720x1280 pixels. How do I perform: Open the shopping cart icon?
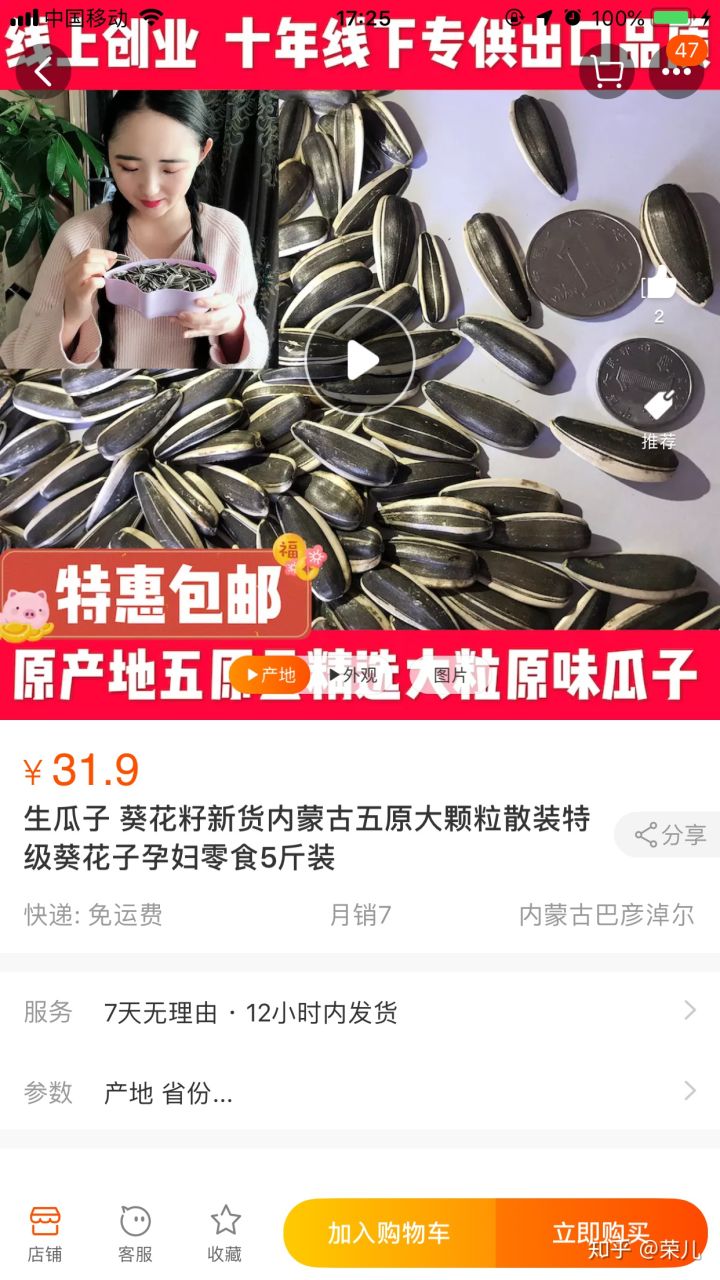click(607, 71)
